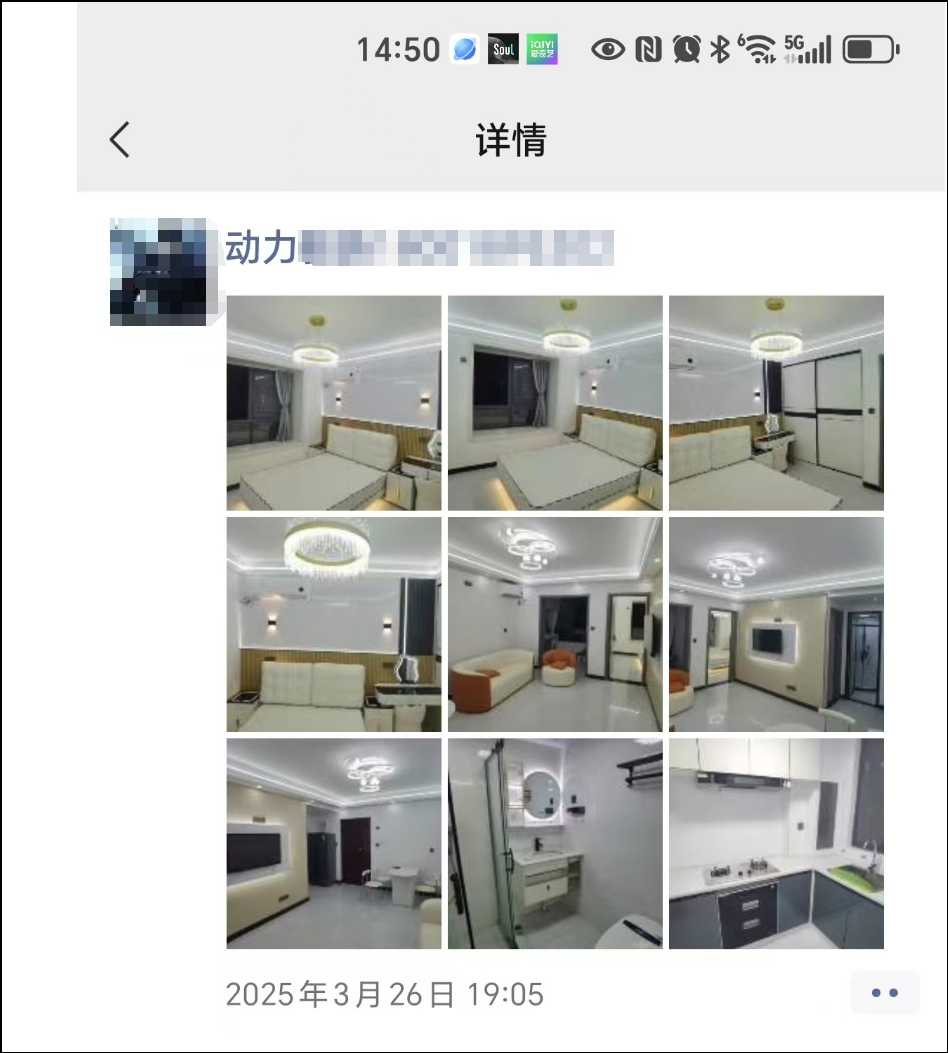Image resolution: width=948 pixels, height=1053 pixels.
Task: Open the poster's blurred avatar
Action: click(159, 271)
